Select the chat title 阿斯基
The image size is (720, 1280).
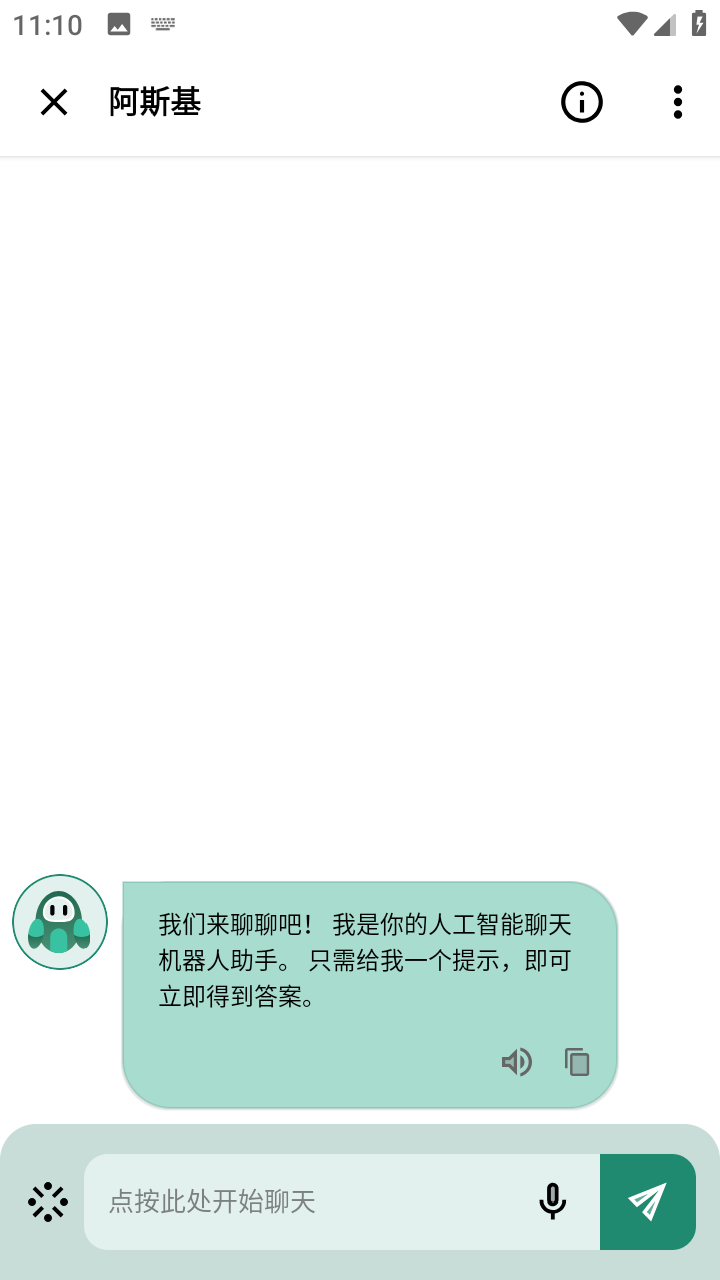pos(155,102)
